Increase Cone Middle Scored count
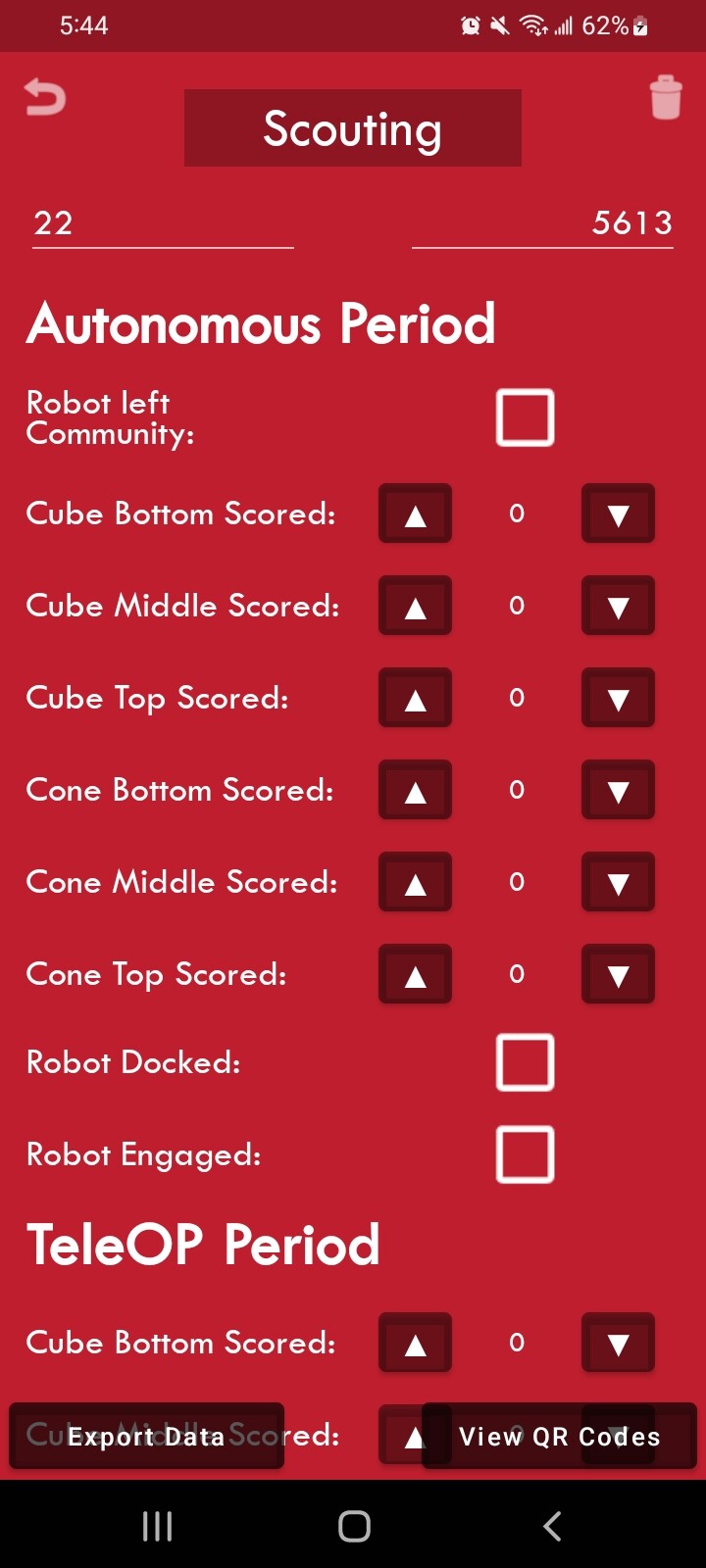This screenshot has height=1568, width=706. click(416, 882)
